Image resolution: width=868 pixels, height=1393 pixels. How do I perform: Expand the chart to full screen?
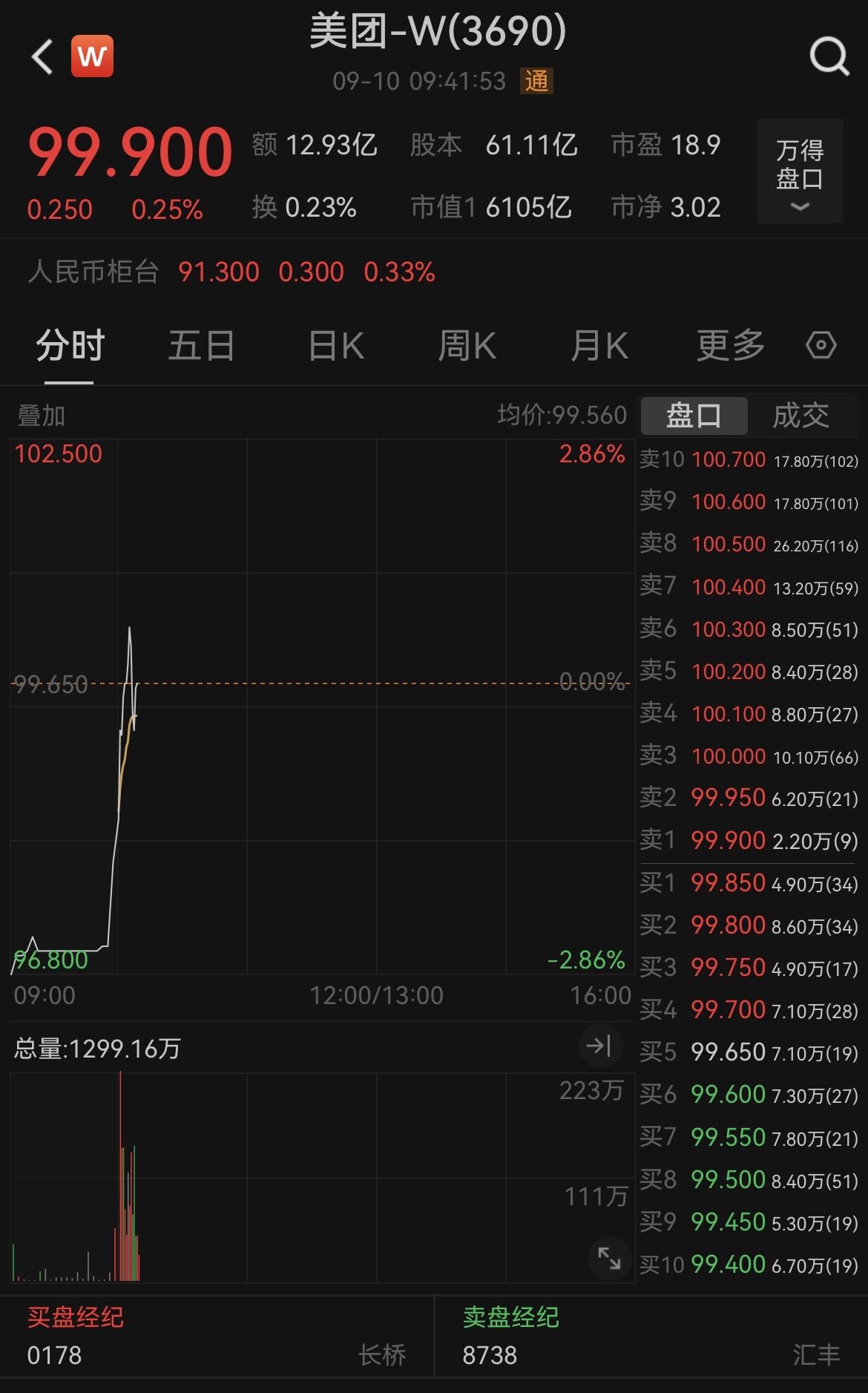pyautogui.click(x=609, y=1258)
